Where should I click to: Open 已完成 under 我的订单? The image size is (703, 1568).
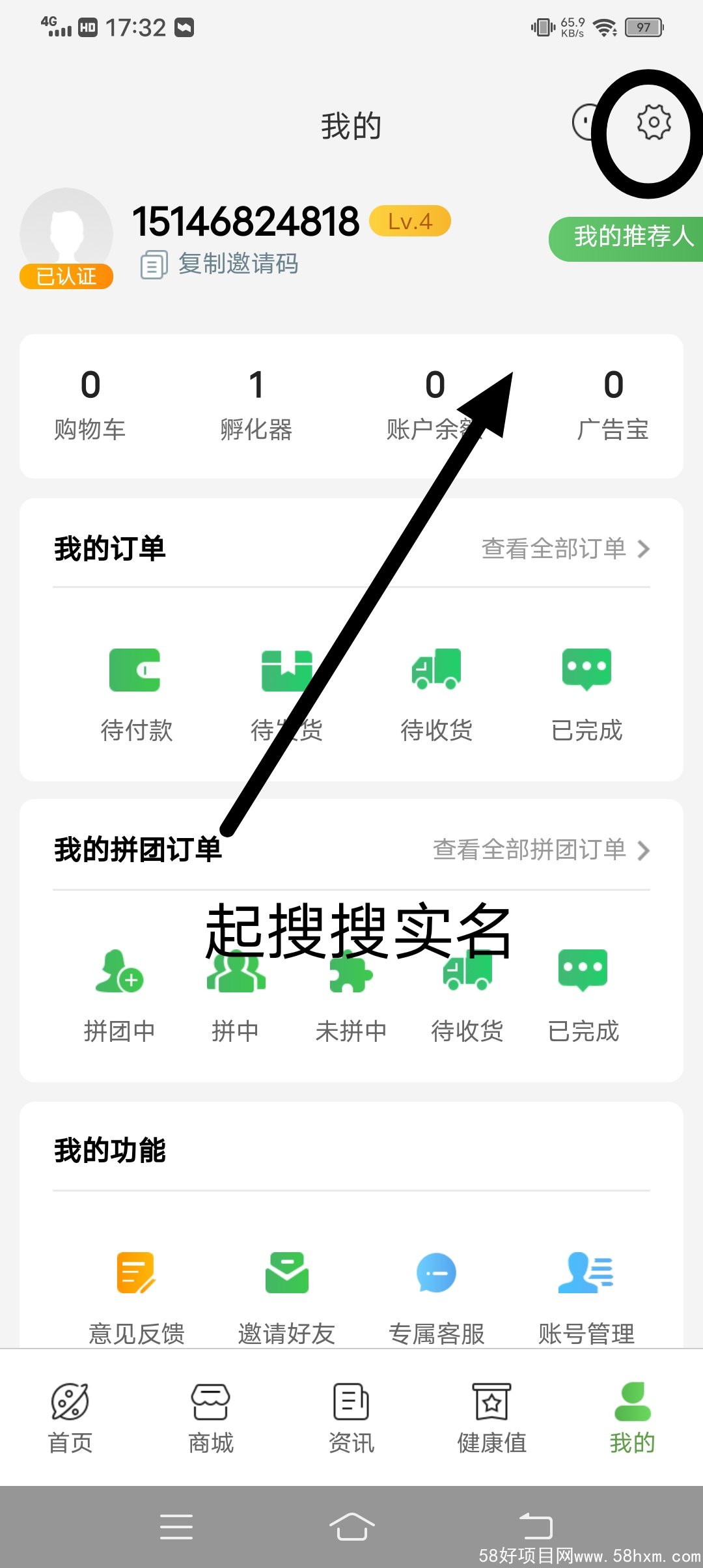[x=586, y=693]
